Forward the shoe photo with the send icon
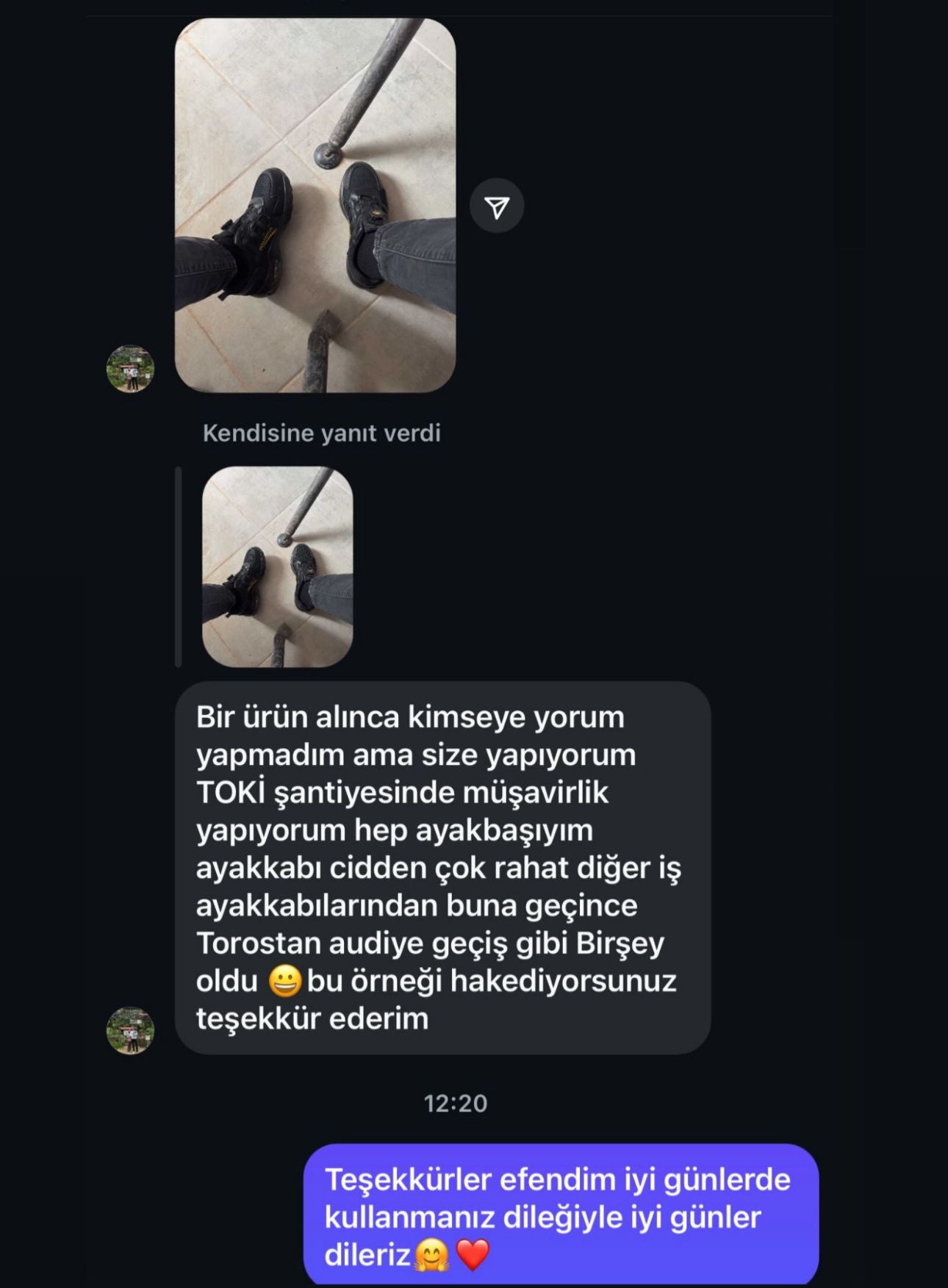 [x=497, y=206]
